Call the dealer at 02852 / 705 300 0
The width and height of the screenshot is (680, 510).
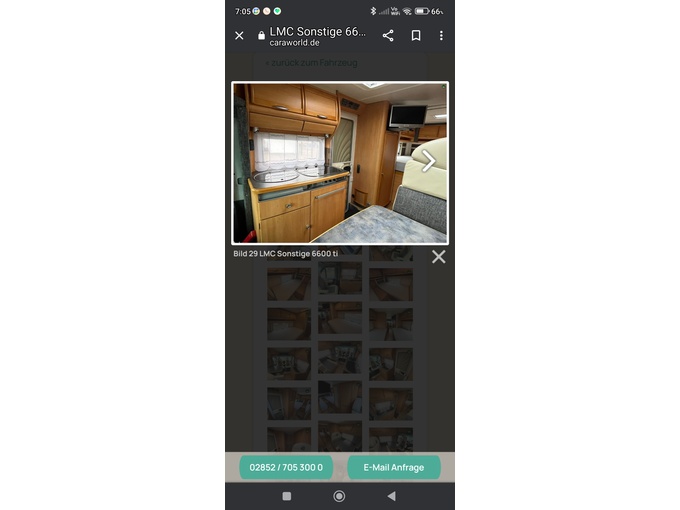286,467
